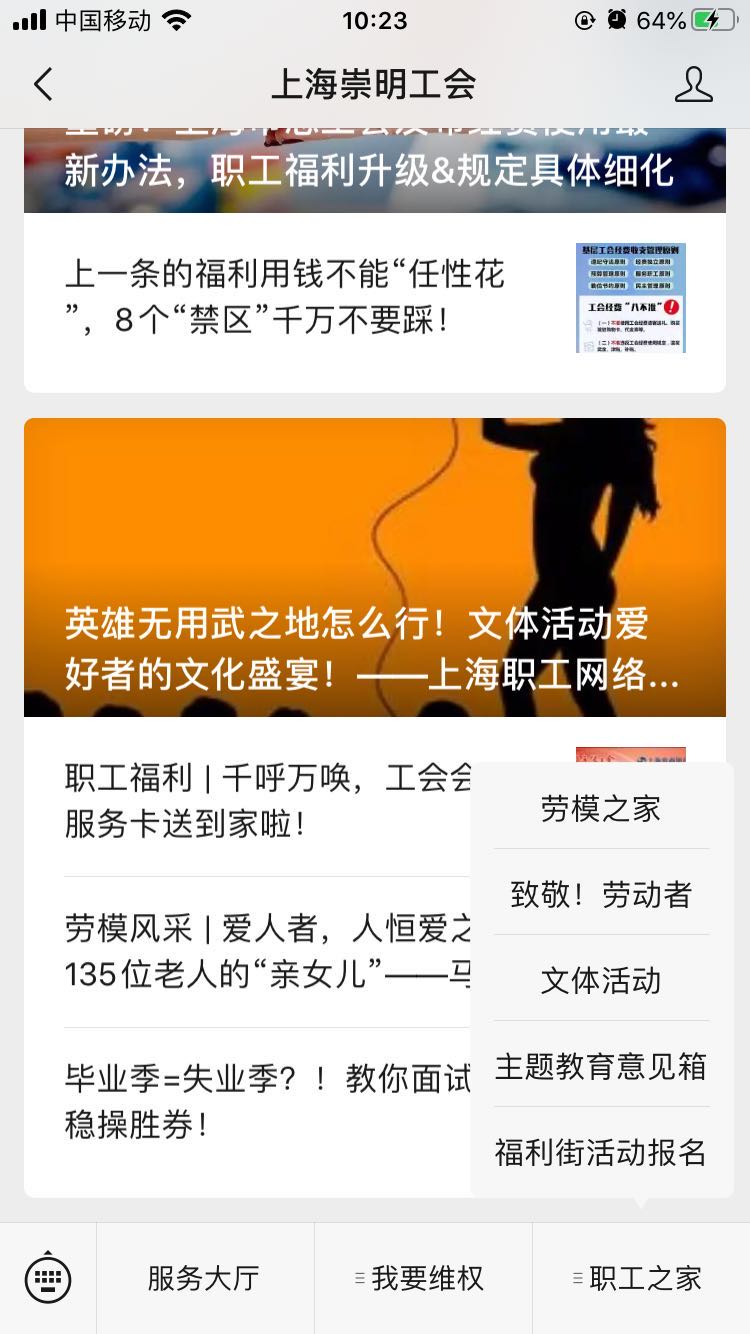Go back from 上海崇明工会
Viewport: 750px width, 1334px height.
pyautogui.click(x=43, y=85)
